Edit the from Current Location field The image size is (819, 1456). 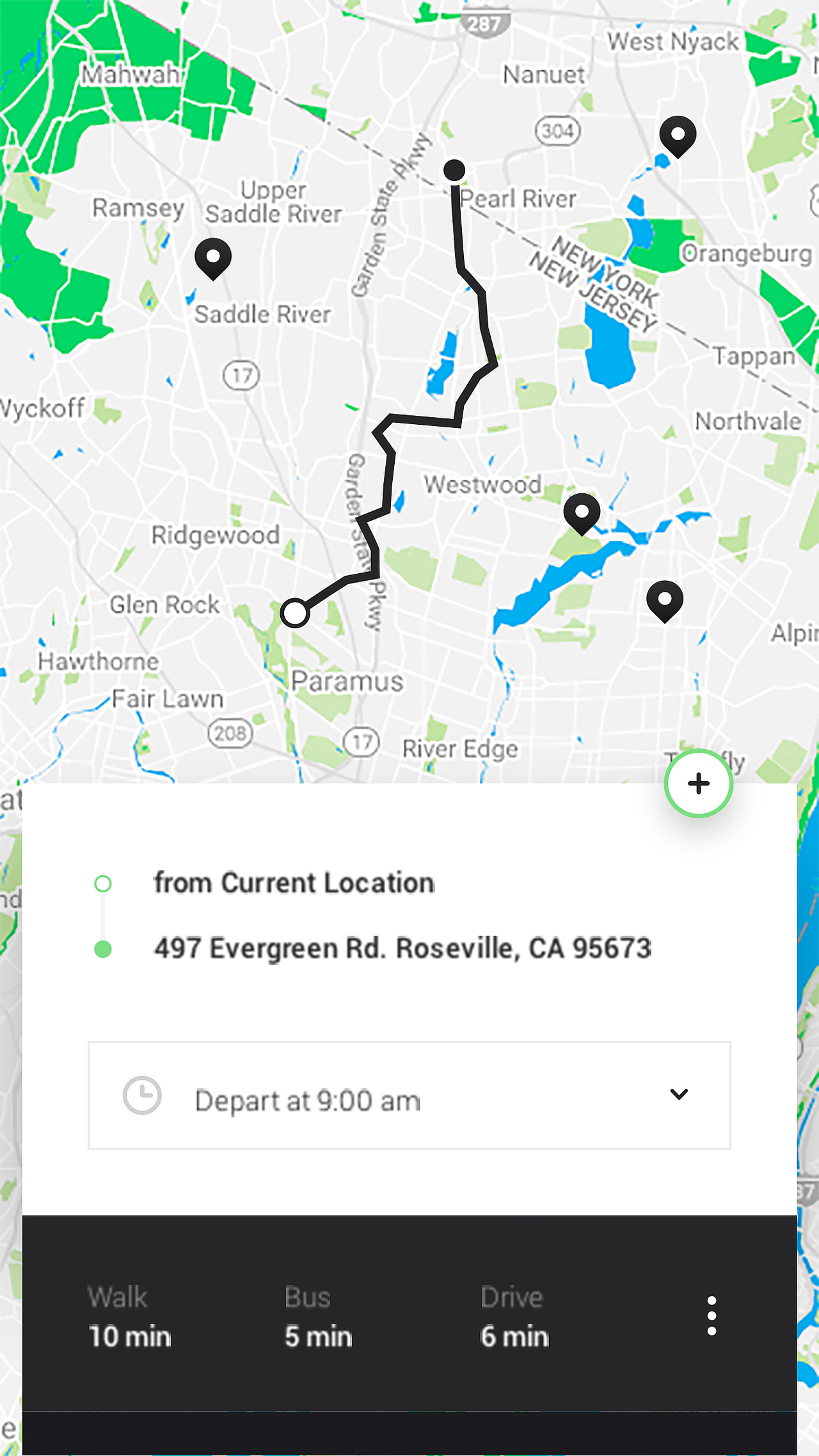coord(294,883)
